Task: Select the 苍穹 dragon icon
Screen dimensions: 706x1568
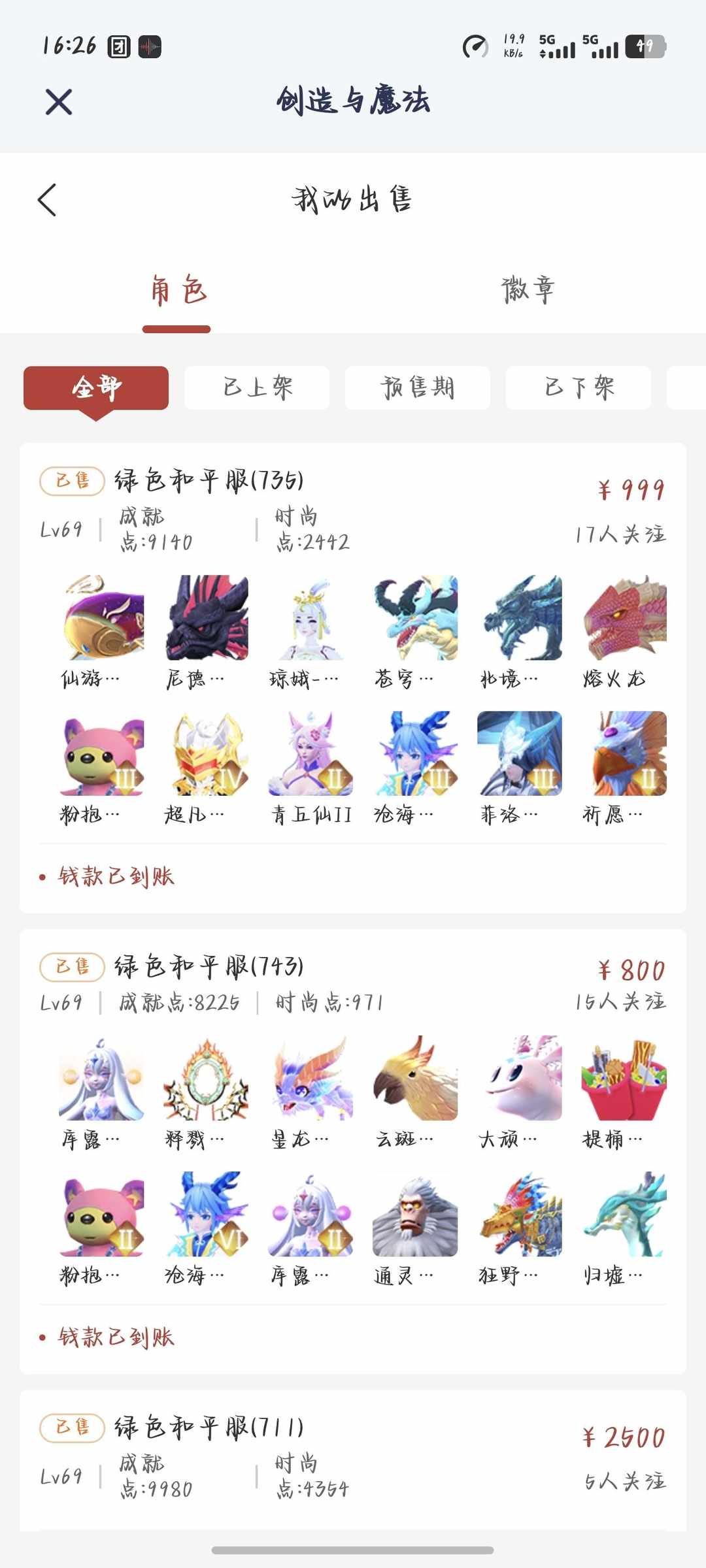Action: [415, 619]
